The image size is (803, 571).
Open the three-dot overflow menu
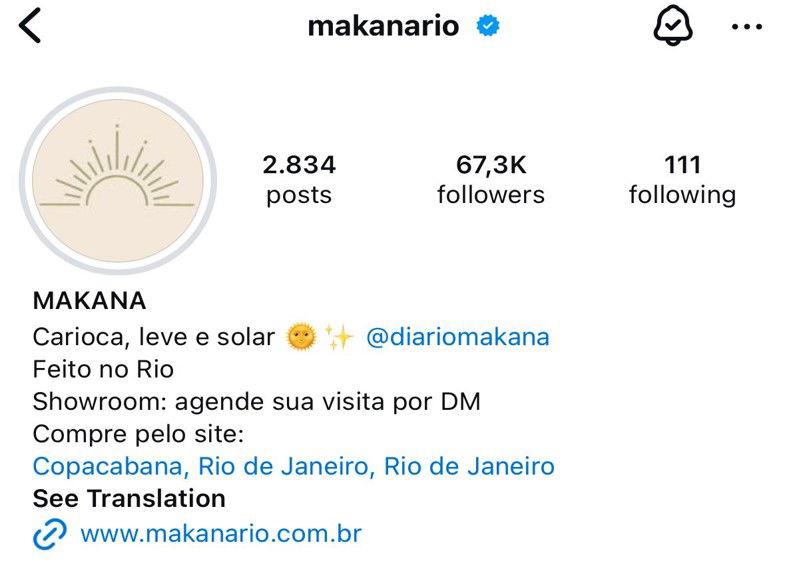click(747, 27)
